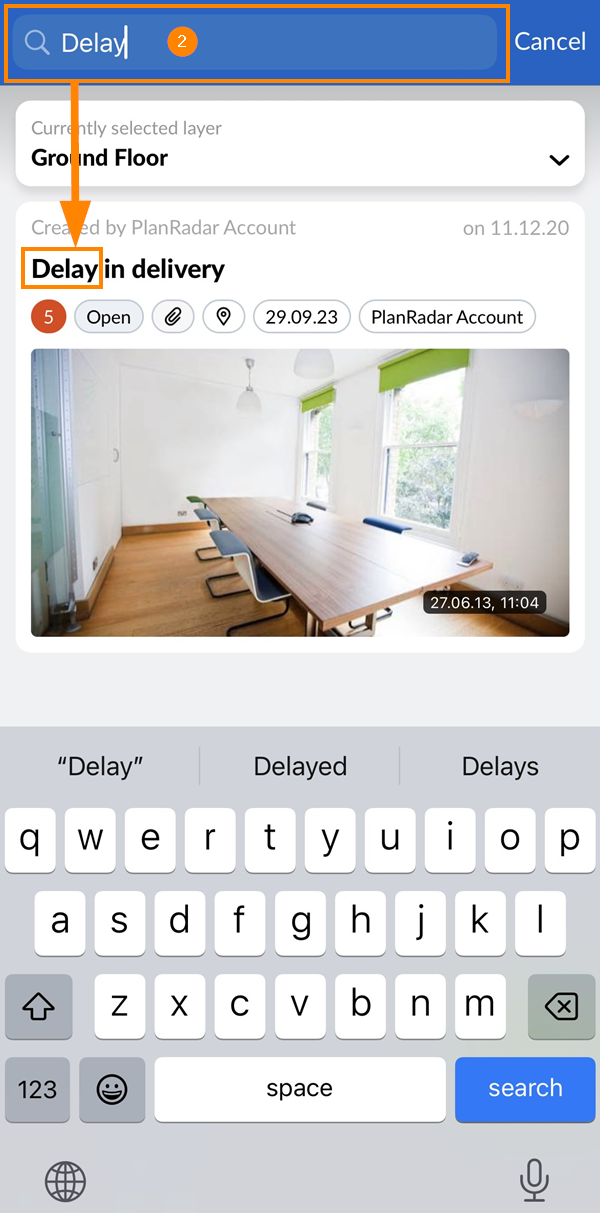Tap the Open status chip

pos(108,317)
